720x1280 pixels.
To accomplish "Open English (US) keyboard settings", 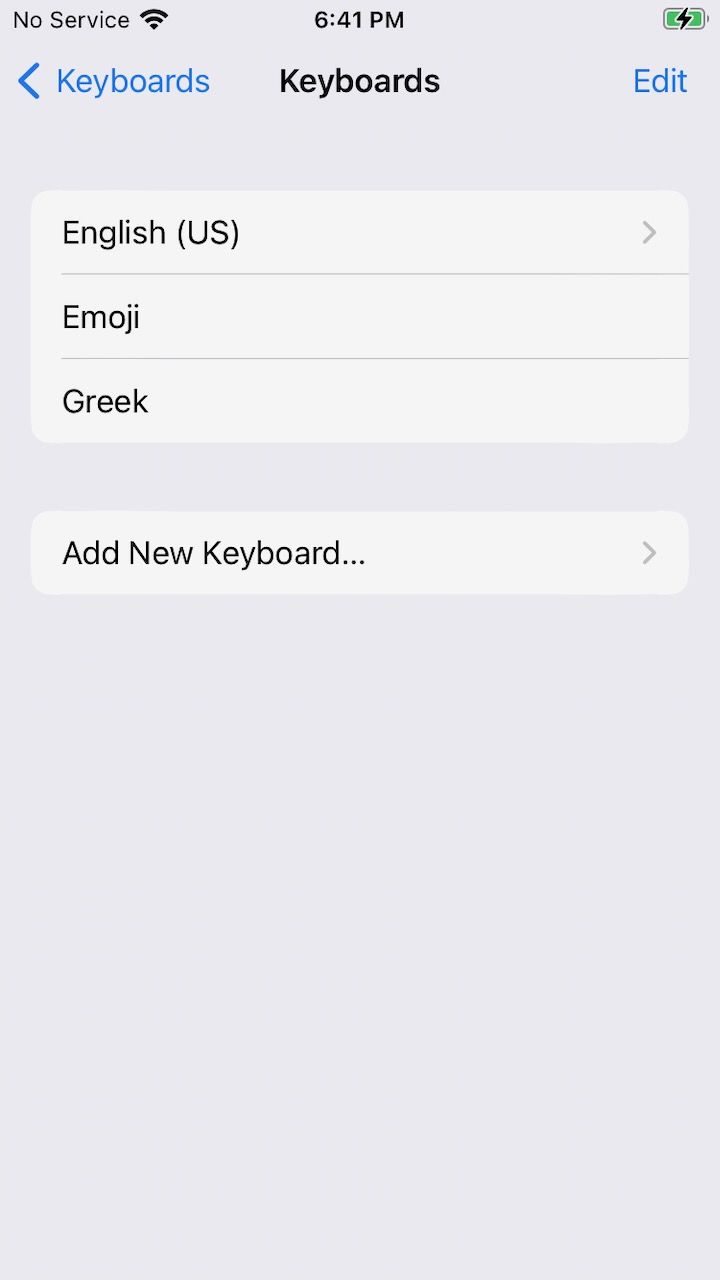I will click(x=359, y=233).
